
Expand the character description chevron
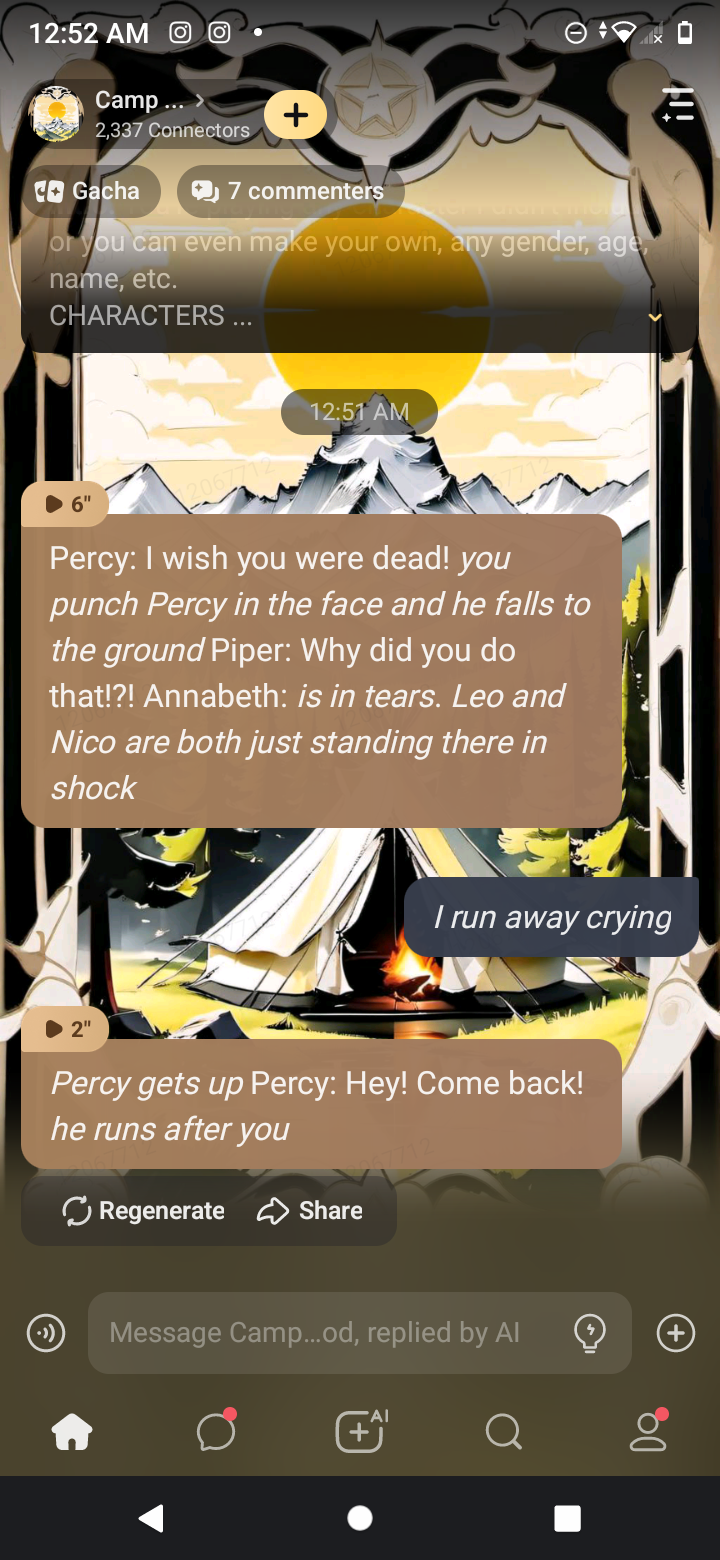pos(655,318)
